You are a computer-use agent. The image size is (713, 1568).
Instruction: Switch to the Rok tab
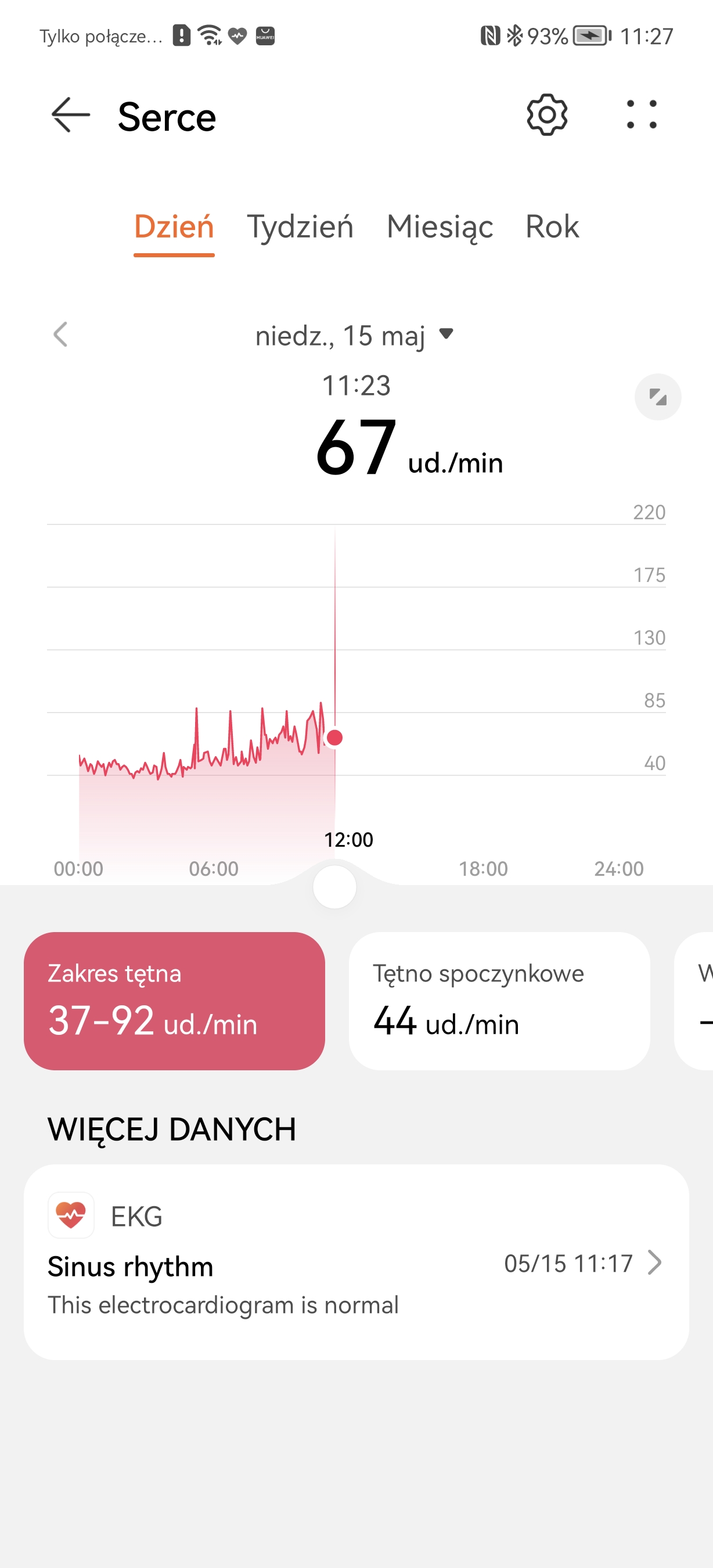[x=552, y=228]
